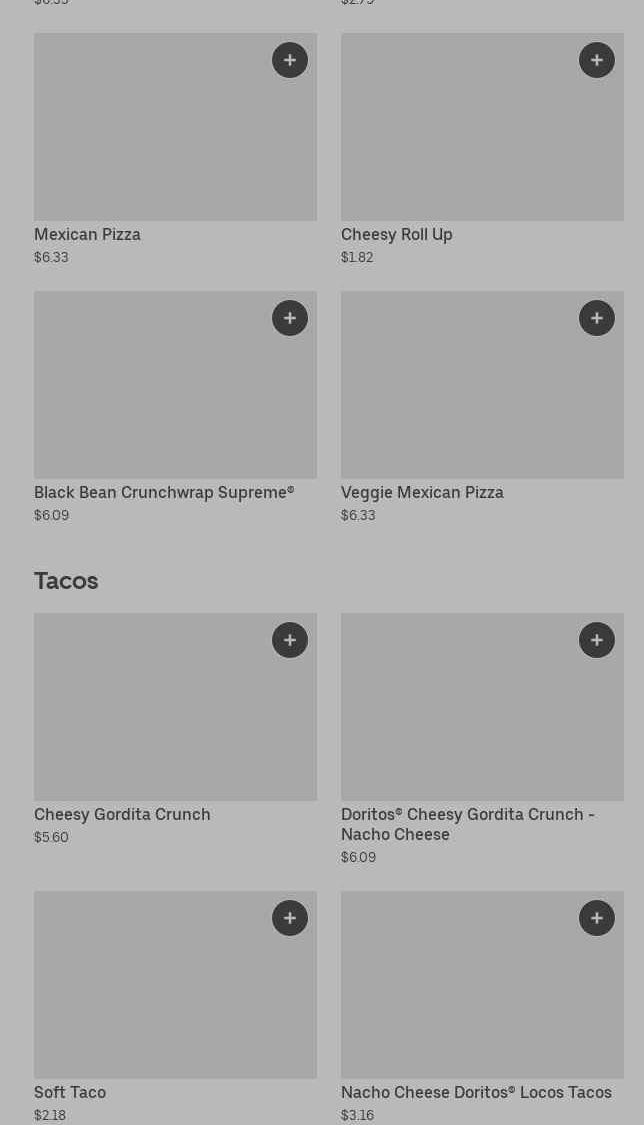
Task: Tap the plus on Black Bean Crunchwrap Supreme
Action: (x=290, y=318)
